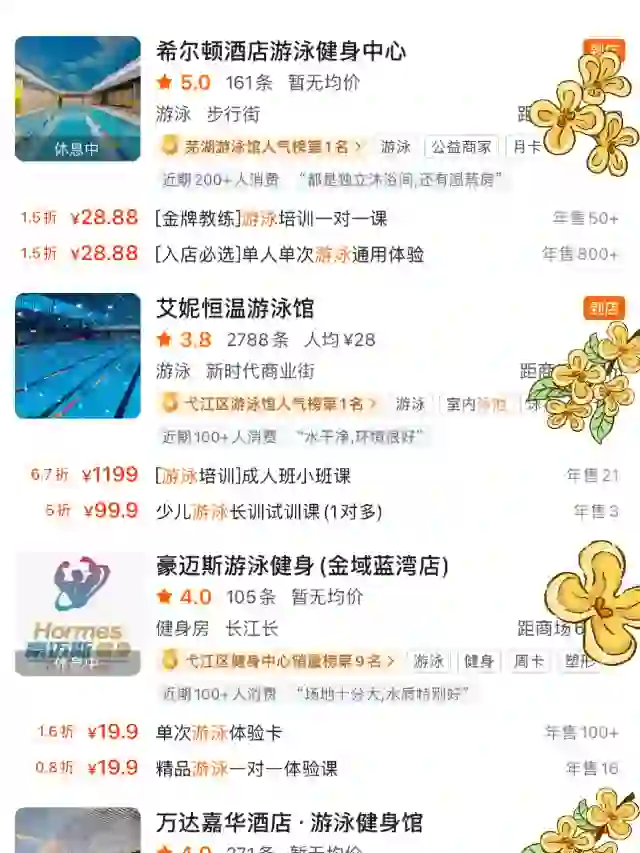Select the 金牌教练游泳培训一对一课 deal
The image size is (640, 853).
tap(270, 218)
